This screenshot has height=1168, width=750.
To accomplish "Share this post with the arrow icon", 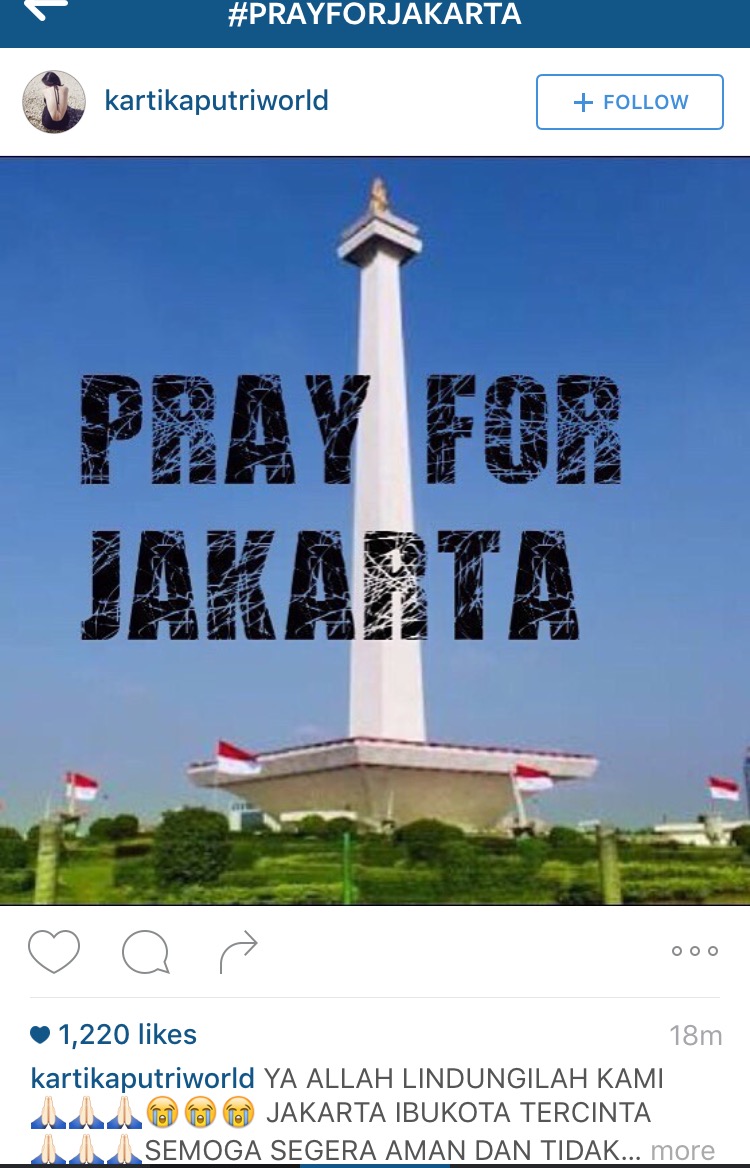I will coord(239,951).
